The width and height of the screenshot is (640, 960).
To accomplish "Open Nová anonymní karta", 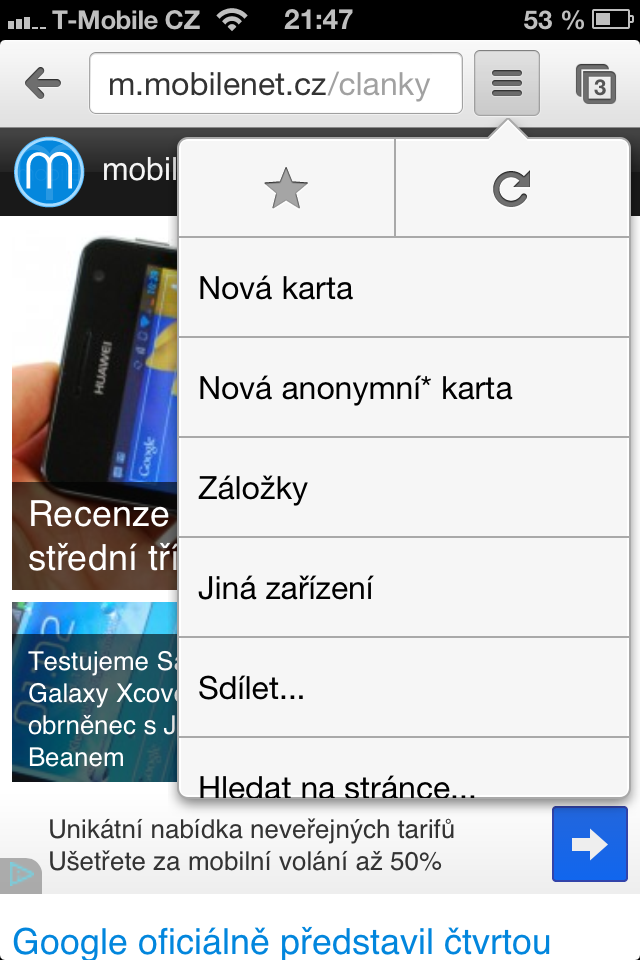I will [404, 388].
